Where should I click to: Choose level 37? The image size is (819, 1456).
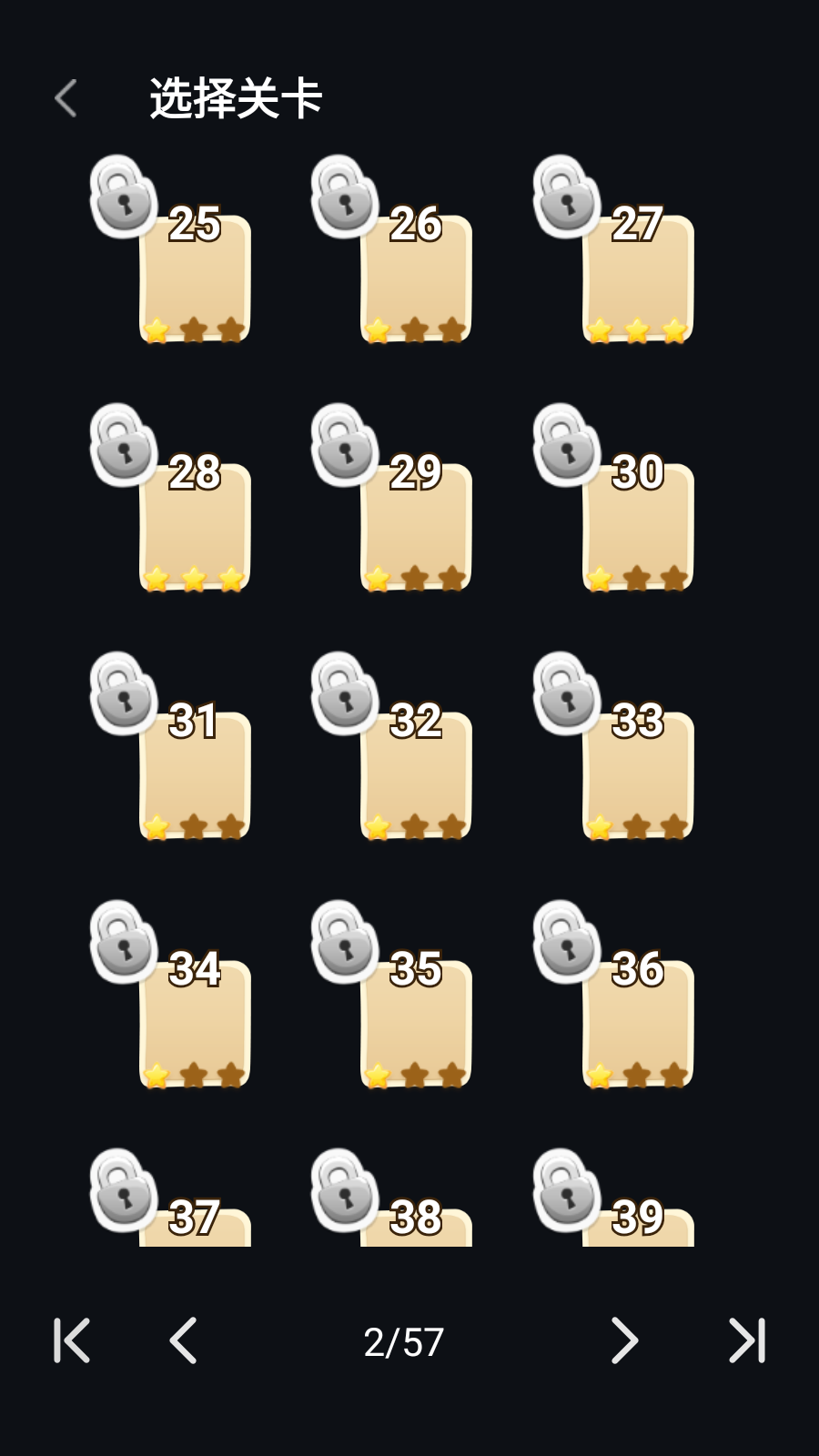click(x=194, y=1221)
